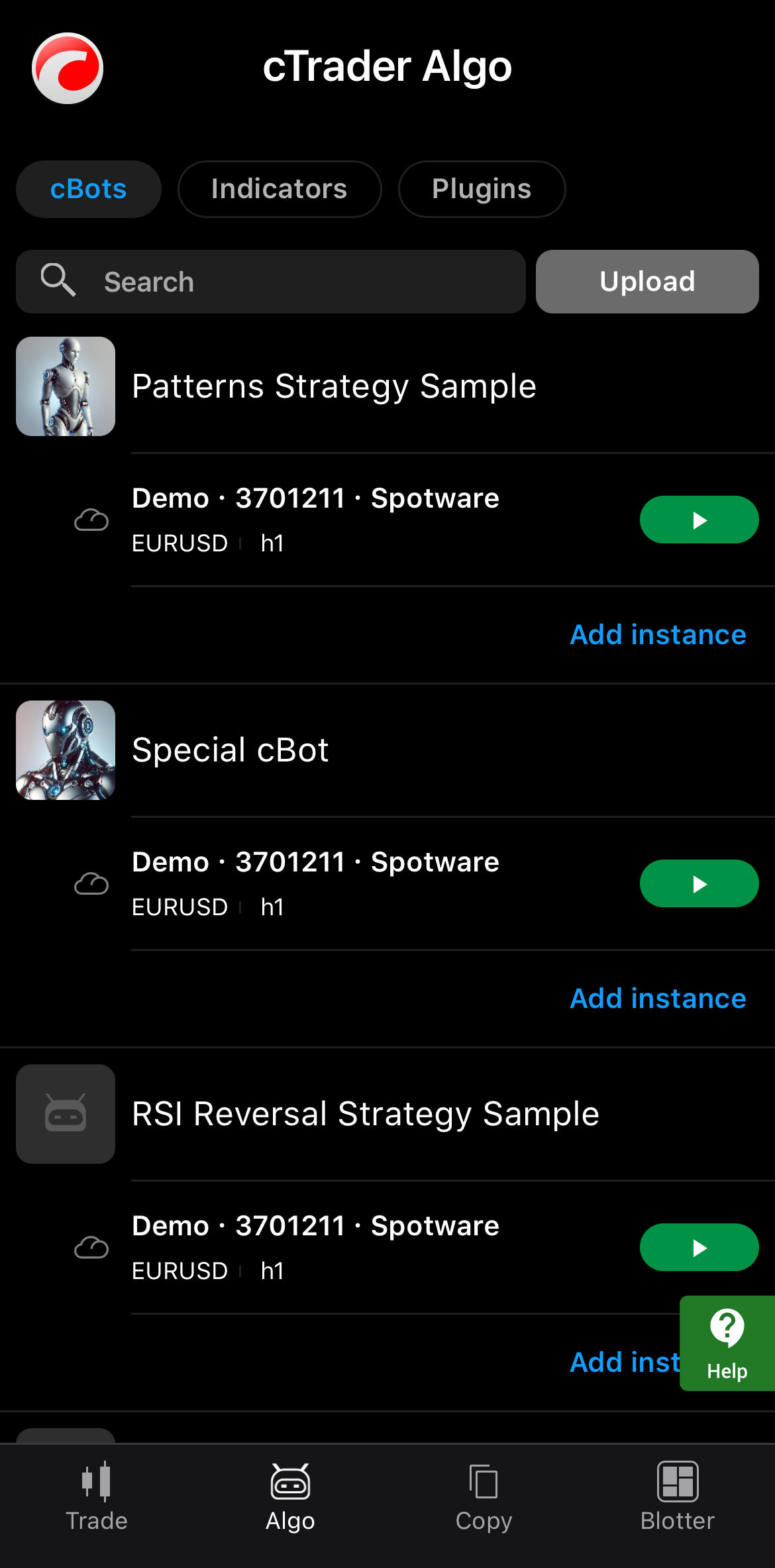The image size is (775, 1568).
Task: Tap the Search field
Action: tap(270, 282)
